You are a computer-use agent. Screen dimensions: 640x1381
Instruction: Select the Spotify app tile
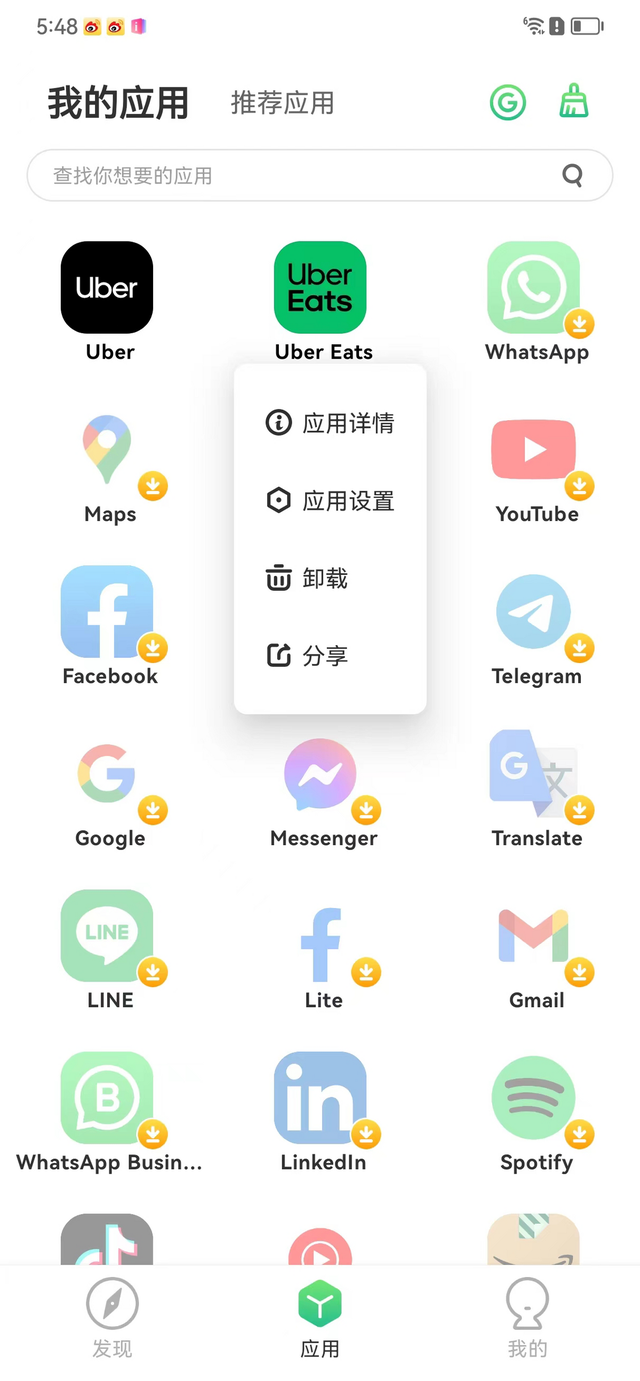[534, 1098]
